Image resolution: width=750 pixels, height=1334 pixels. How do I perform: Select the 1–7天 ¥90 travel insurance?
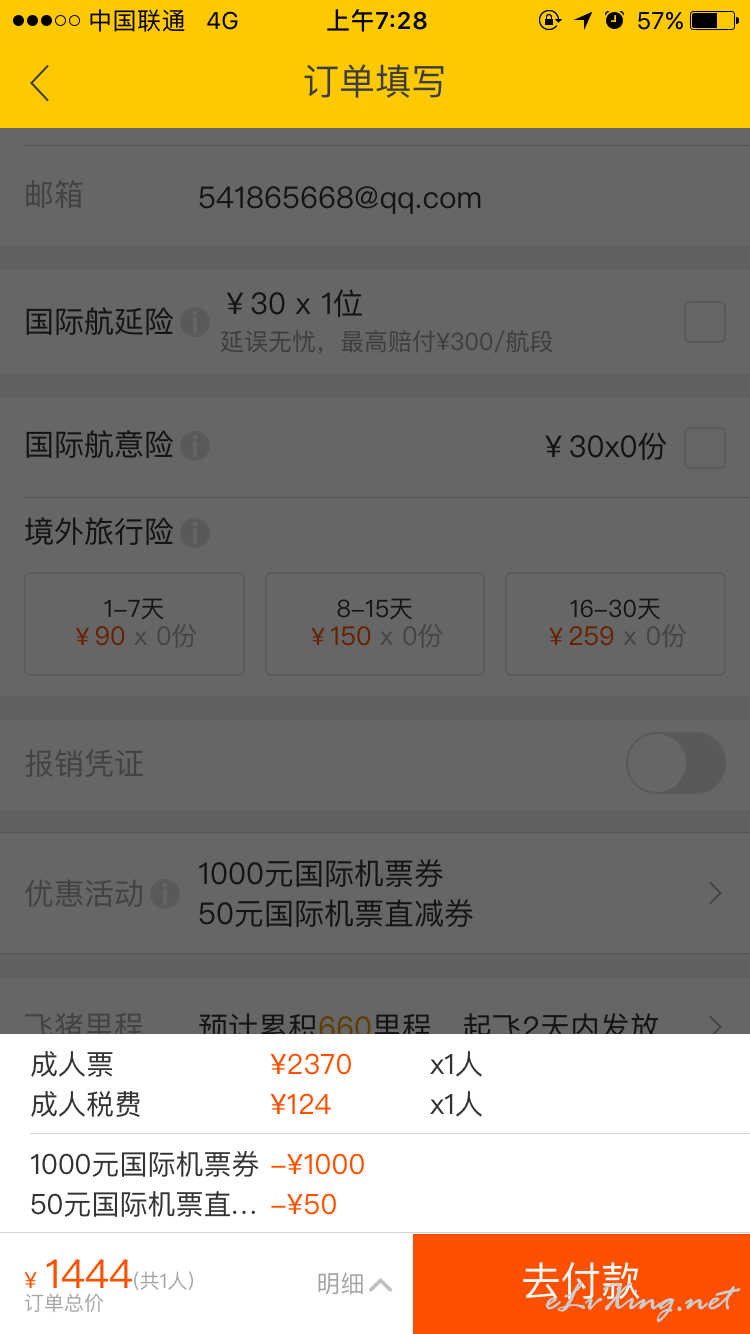(134, 623)
